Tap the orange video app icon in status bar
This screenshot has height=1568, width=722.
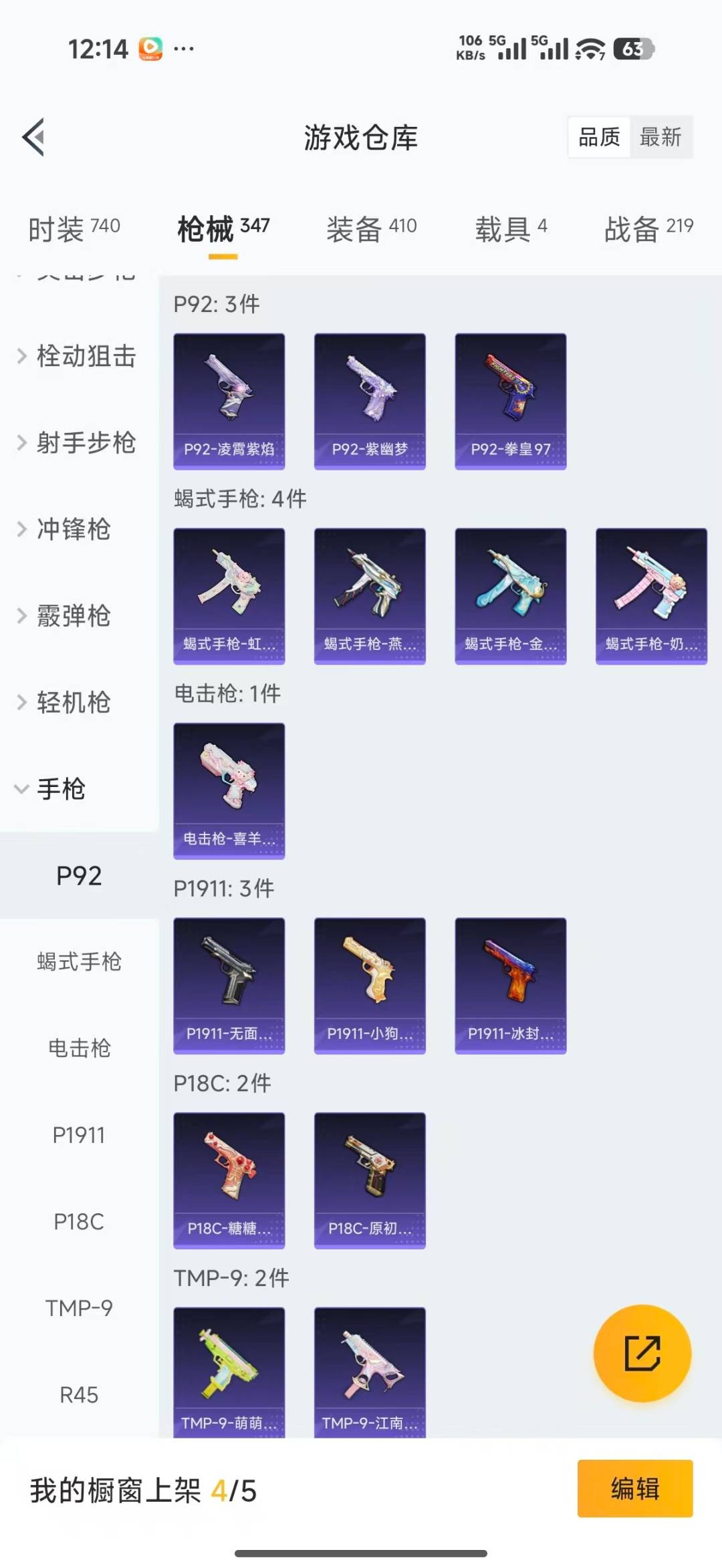point(151,47)
